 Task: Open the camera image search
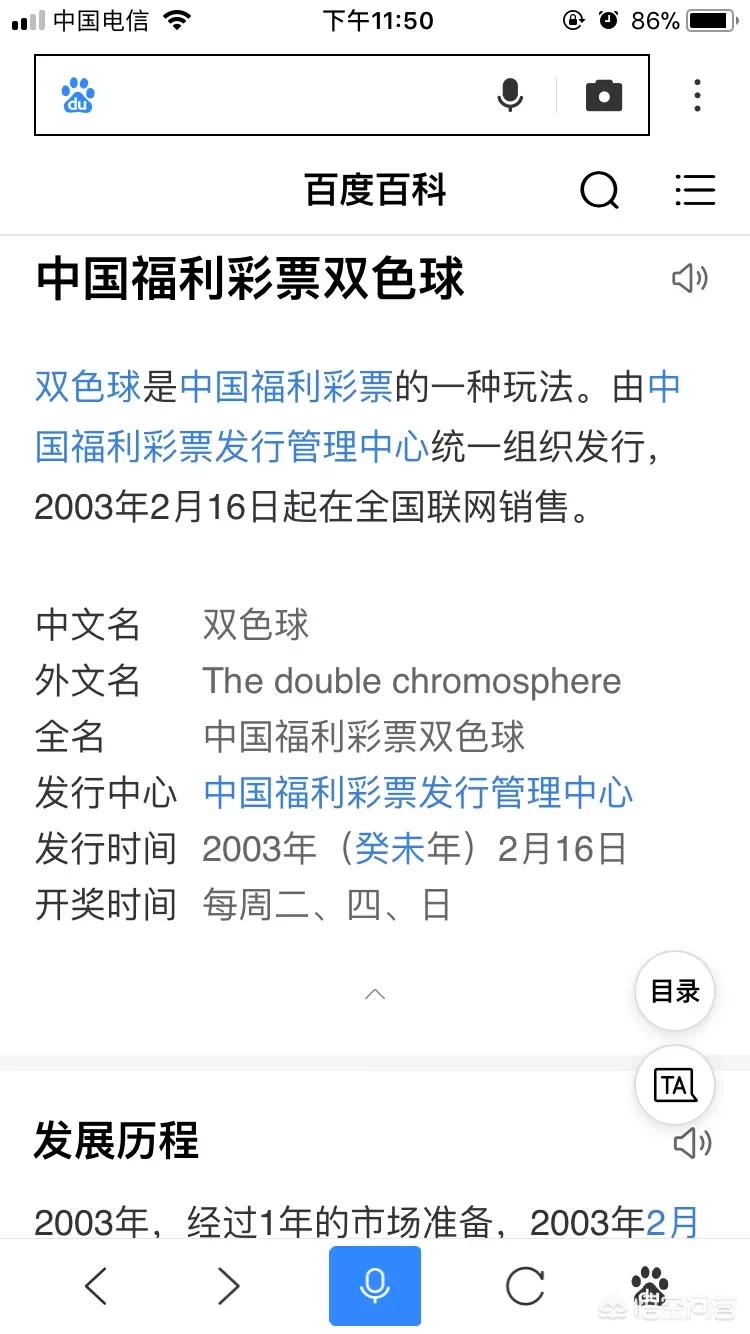point(603,95)
